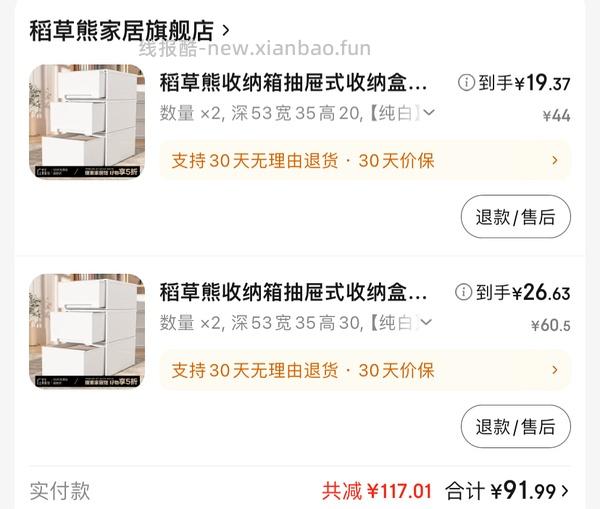View price details for ¥26.63 item
Screen dimensions: 600x509
[464, 292]
